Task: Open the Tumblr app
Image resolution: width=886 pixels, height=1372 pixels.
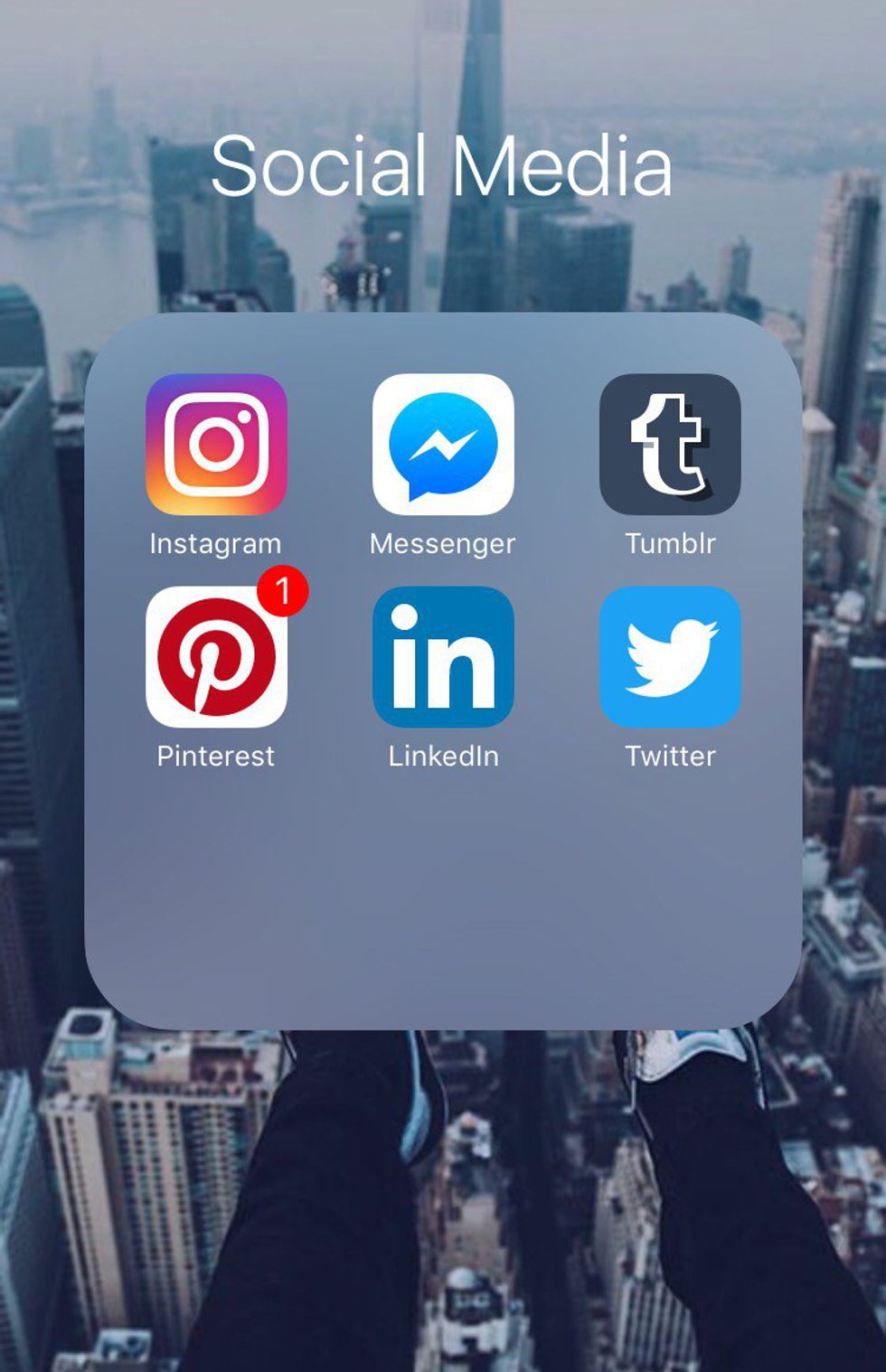Action: click(x=670, y=445)
